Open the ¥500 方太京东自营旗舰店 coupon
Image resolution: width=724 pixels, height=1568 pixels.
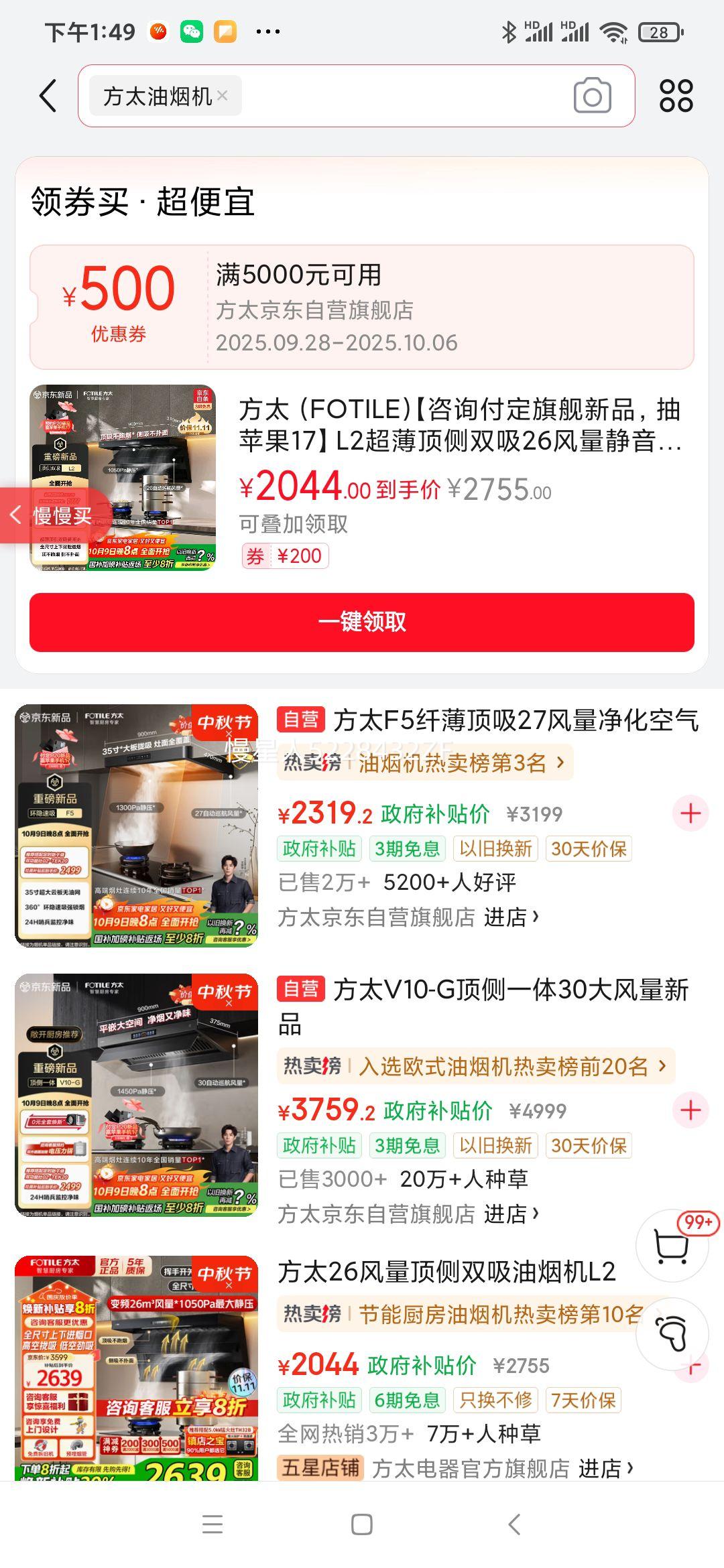tap(362, 308)
